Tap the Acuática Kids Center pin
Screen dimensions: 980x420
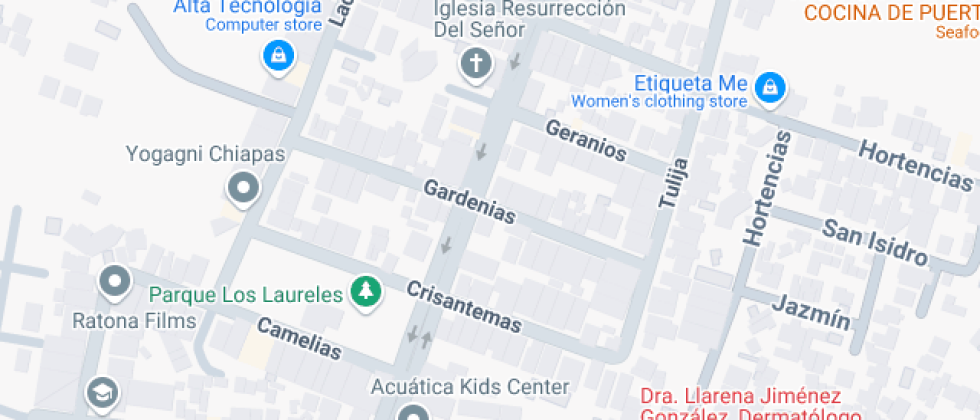[x=412, y=412]
